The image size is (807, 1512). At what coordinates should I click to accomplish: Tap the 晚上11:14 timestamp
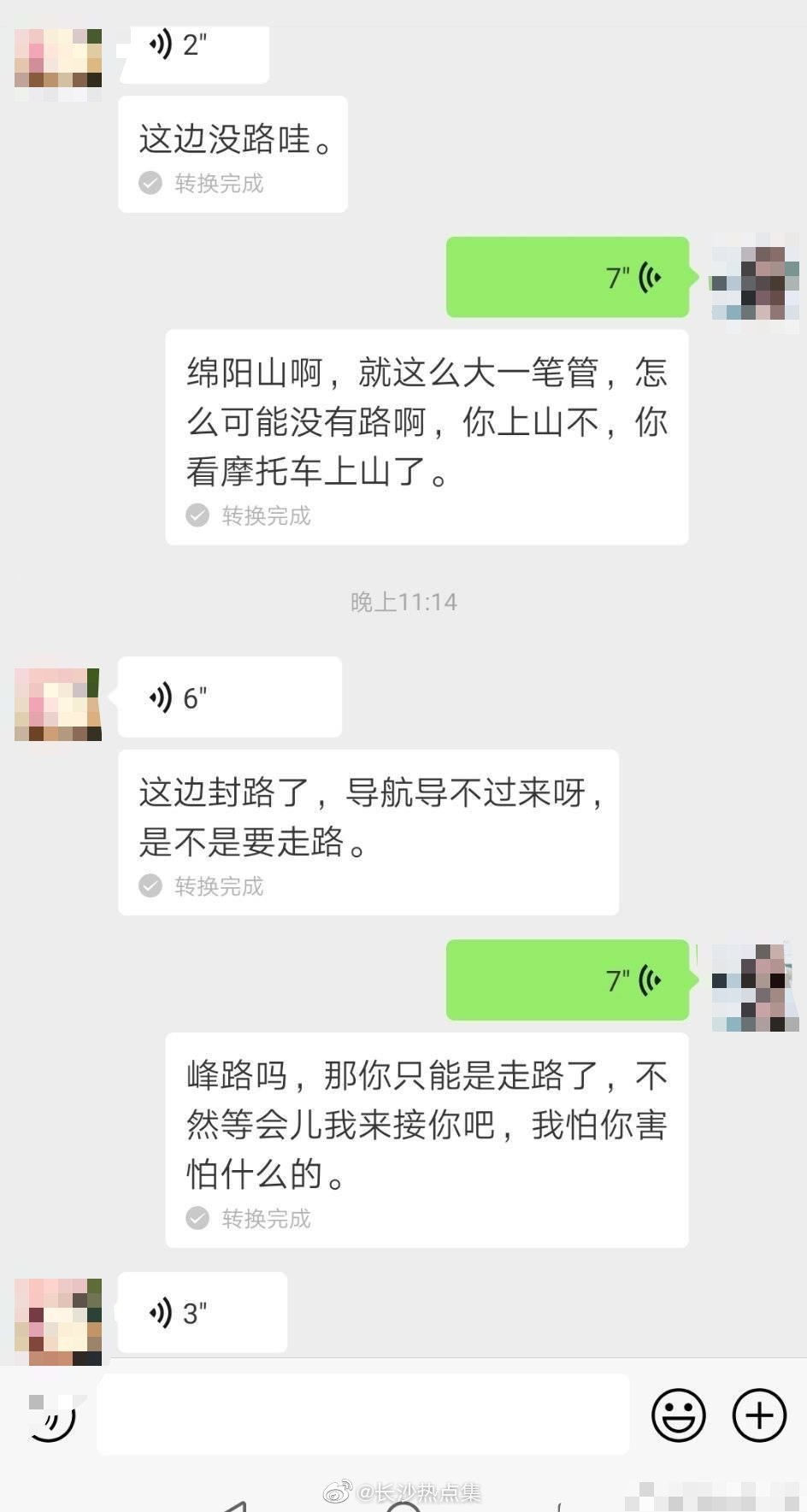click(403, 602)
